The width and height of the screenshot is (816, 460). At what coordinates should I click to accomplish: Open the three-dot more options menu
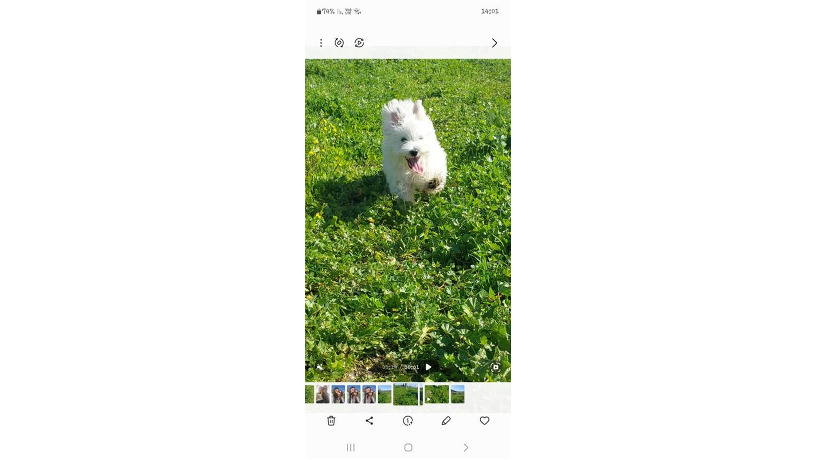(x=321, y=43)
